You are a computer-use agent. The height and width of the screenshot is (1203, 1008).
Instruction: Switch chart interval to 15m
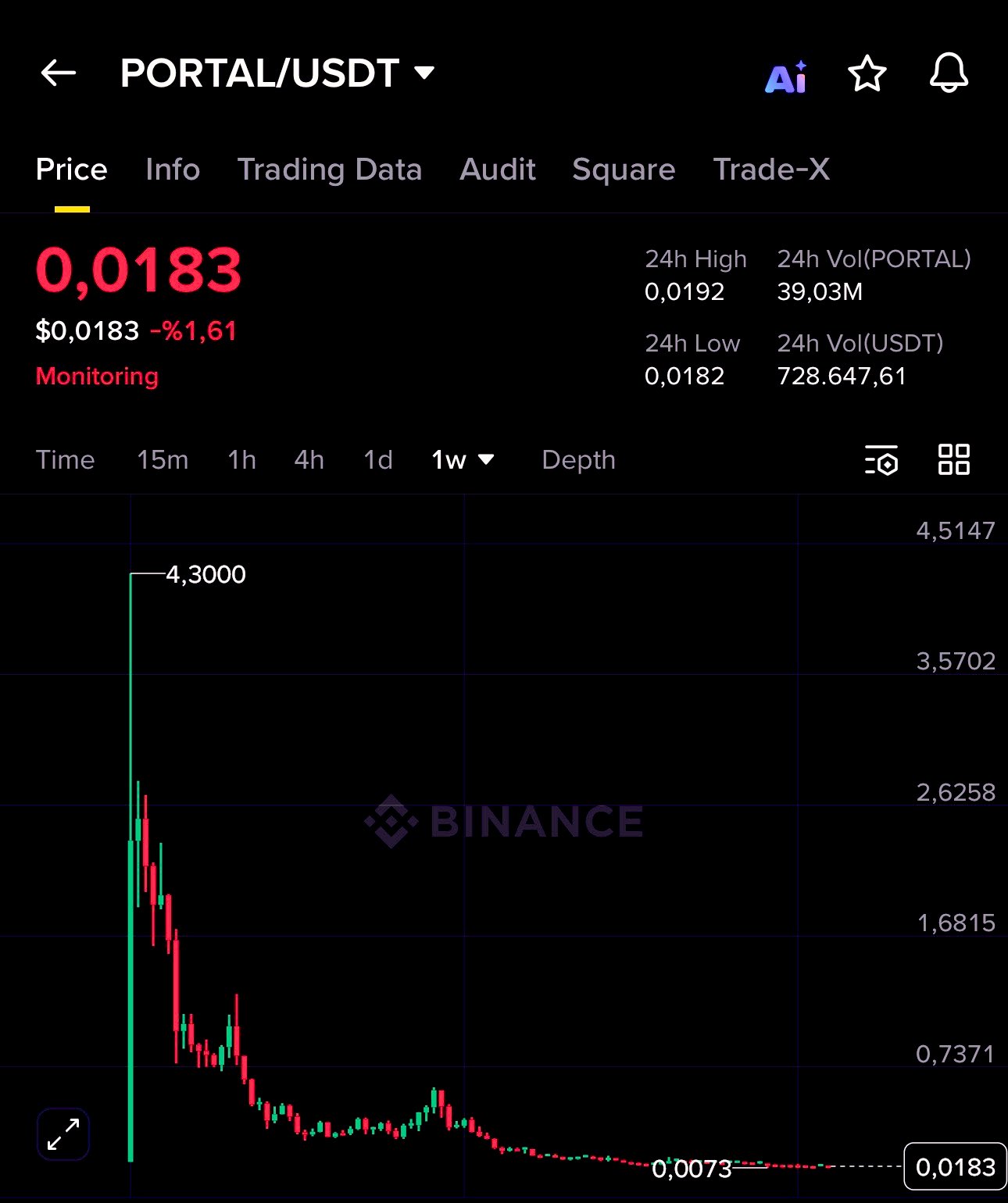(x=163, y=460)
